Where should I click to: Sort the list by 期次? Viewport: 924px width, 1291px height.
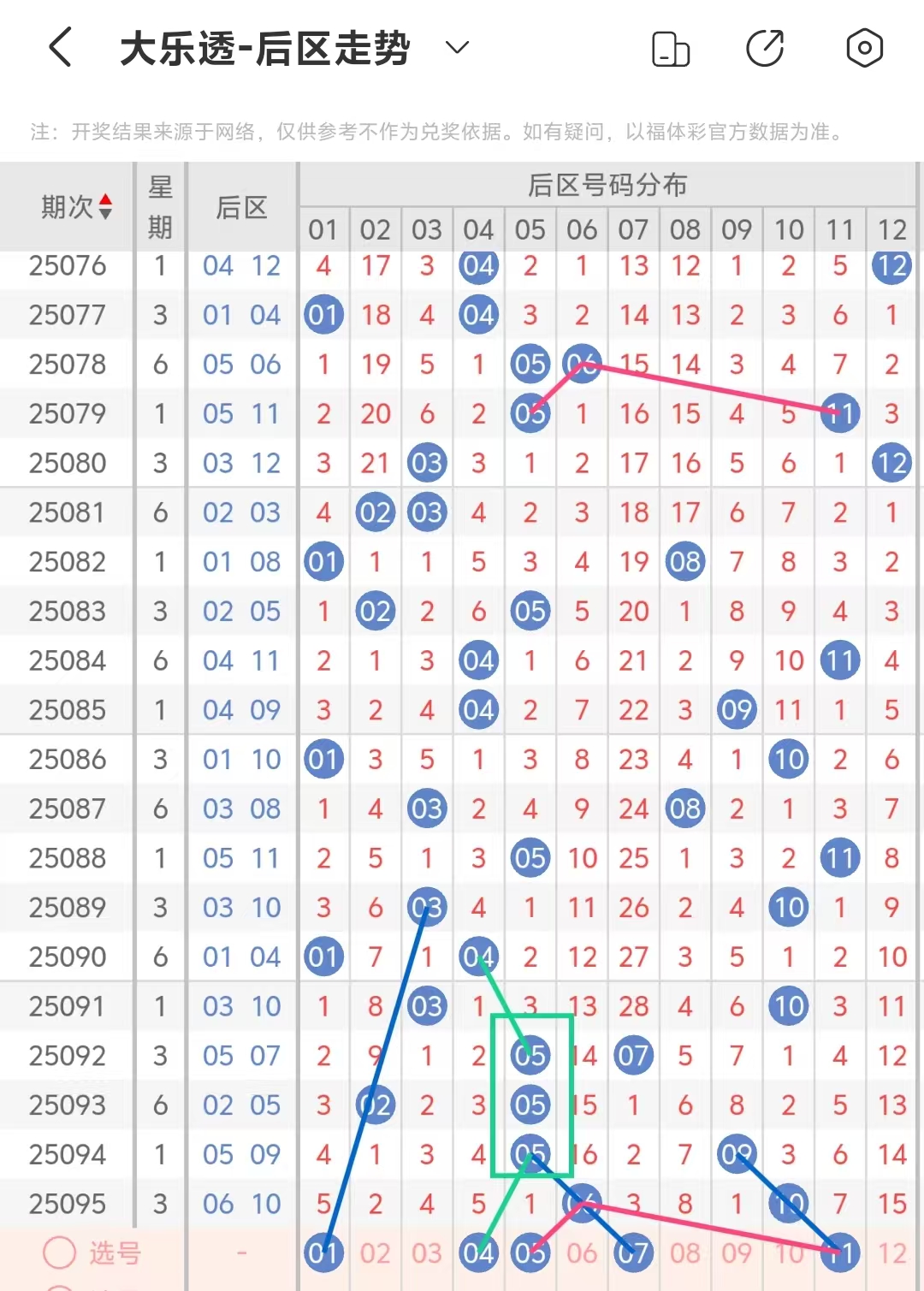(77, 207)
